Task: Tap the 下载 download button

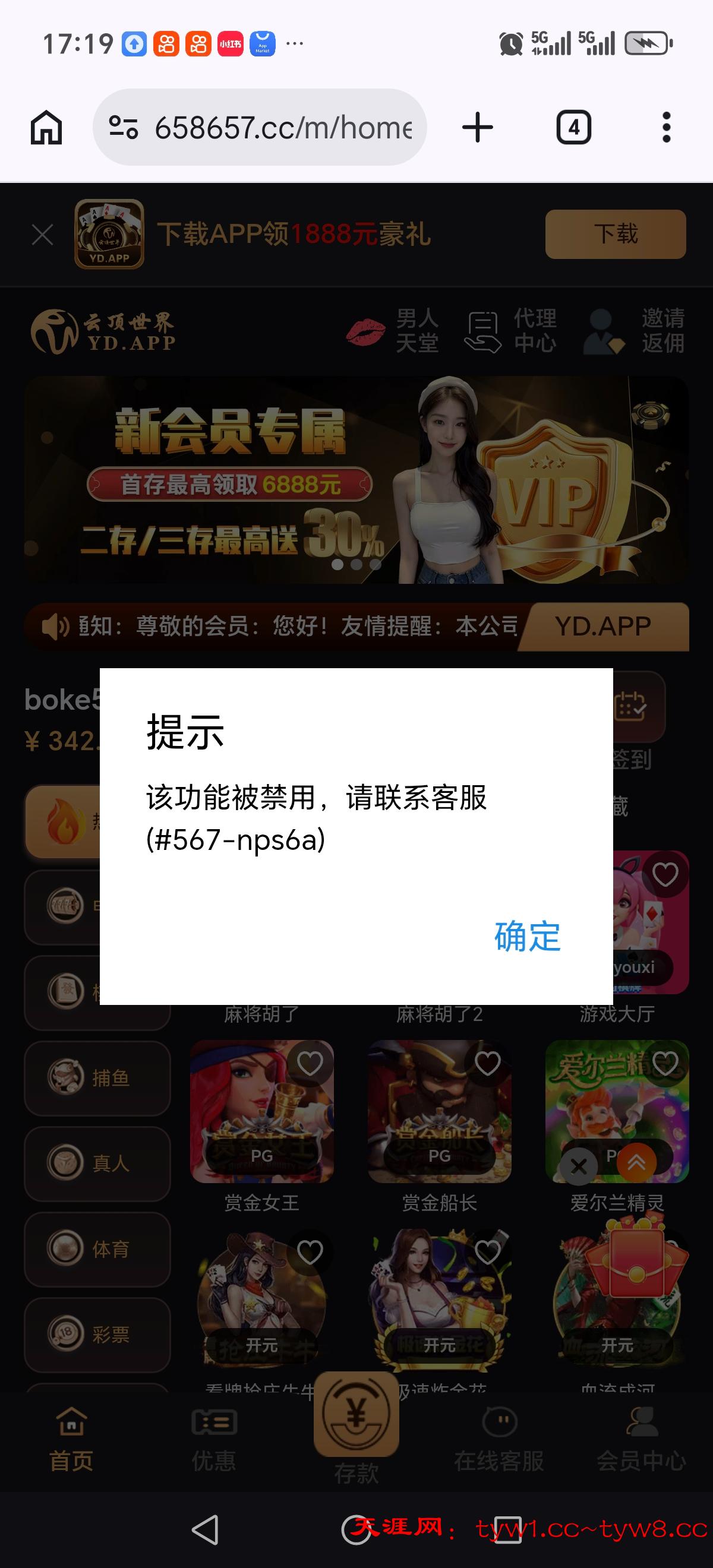Action: (x=615, y=235)
